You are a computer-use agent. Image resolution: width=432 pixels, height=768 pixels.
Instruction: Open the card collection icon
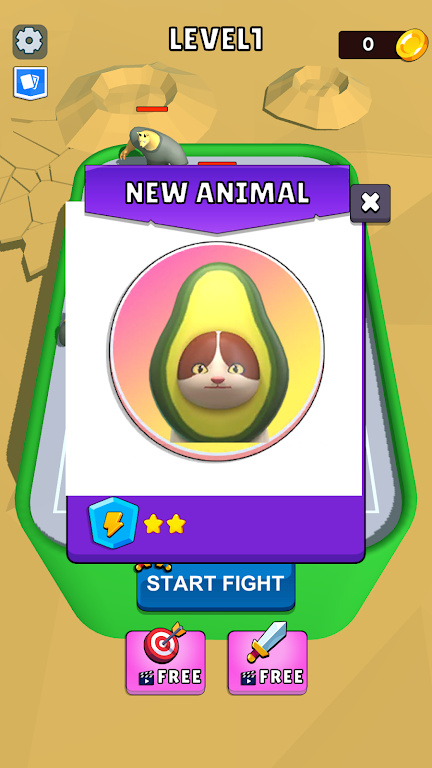tap(30, 83)
